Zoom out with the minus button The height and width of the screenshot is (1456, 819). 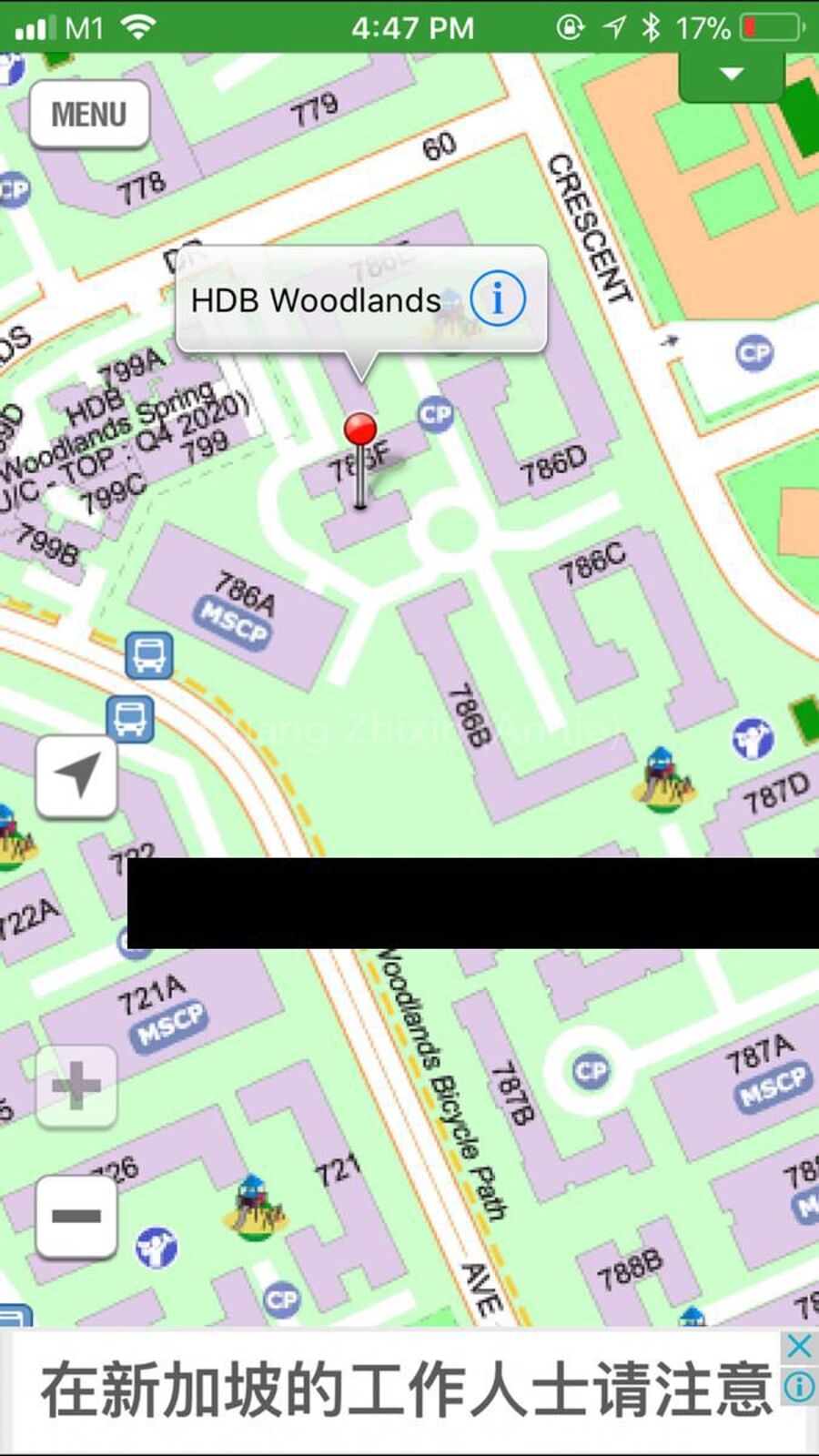tap(76, 1216)
